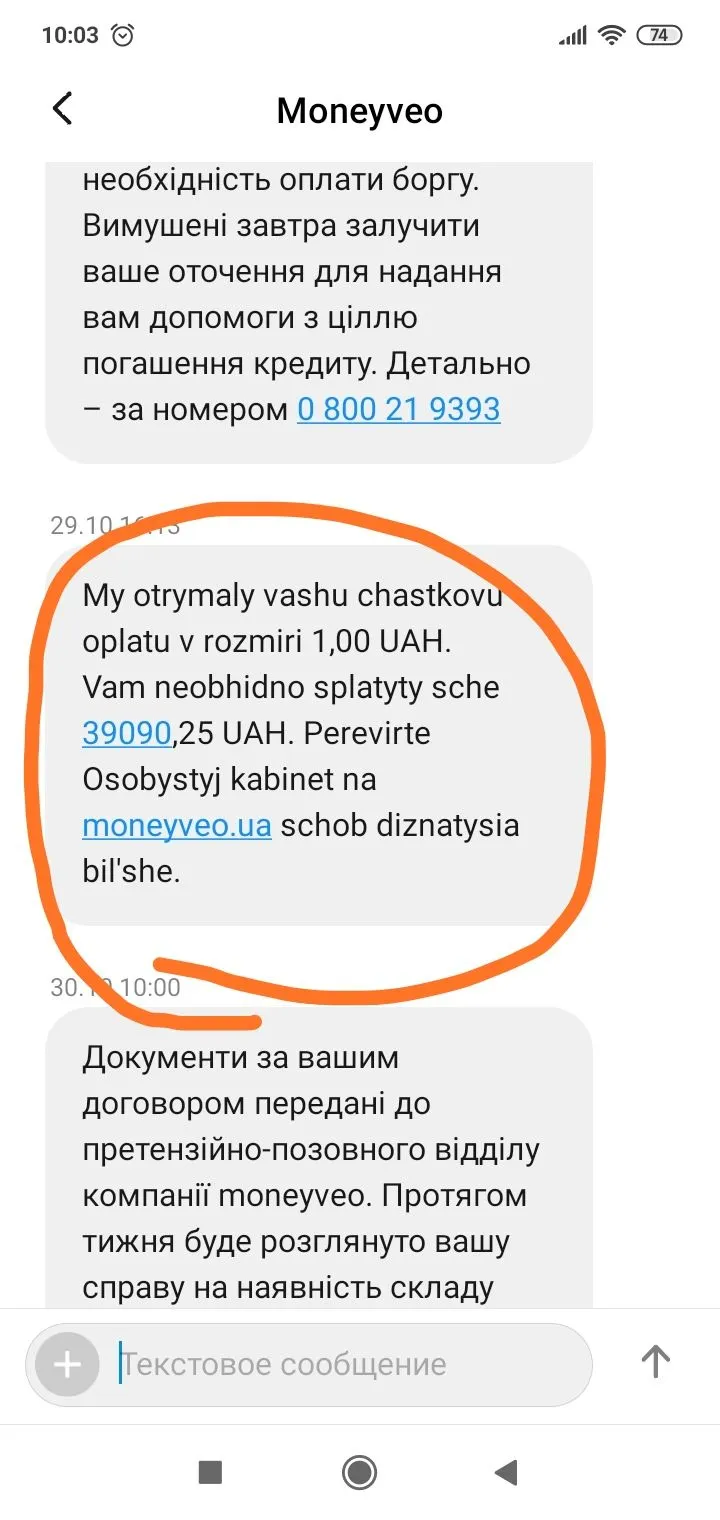Screen dimensions: 720x1520
Task: Open the moneyveo.ua link in the message
Action: (176, 826)
